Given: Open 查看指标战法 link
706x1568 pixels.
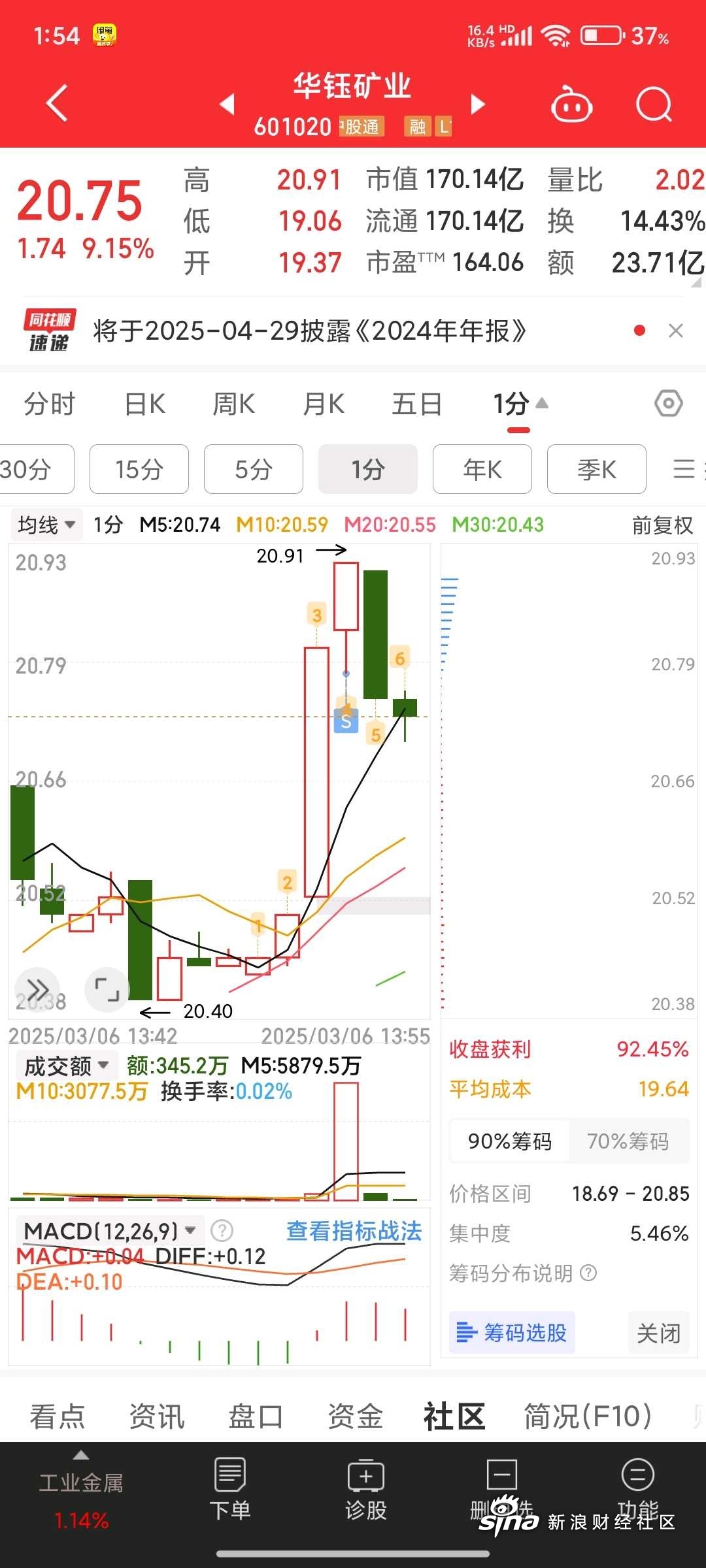Looking at the screenshot, I should [354, 1231].
